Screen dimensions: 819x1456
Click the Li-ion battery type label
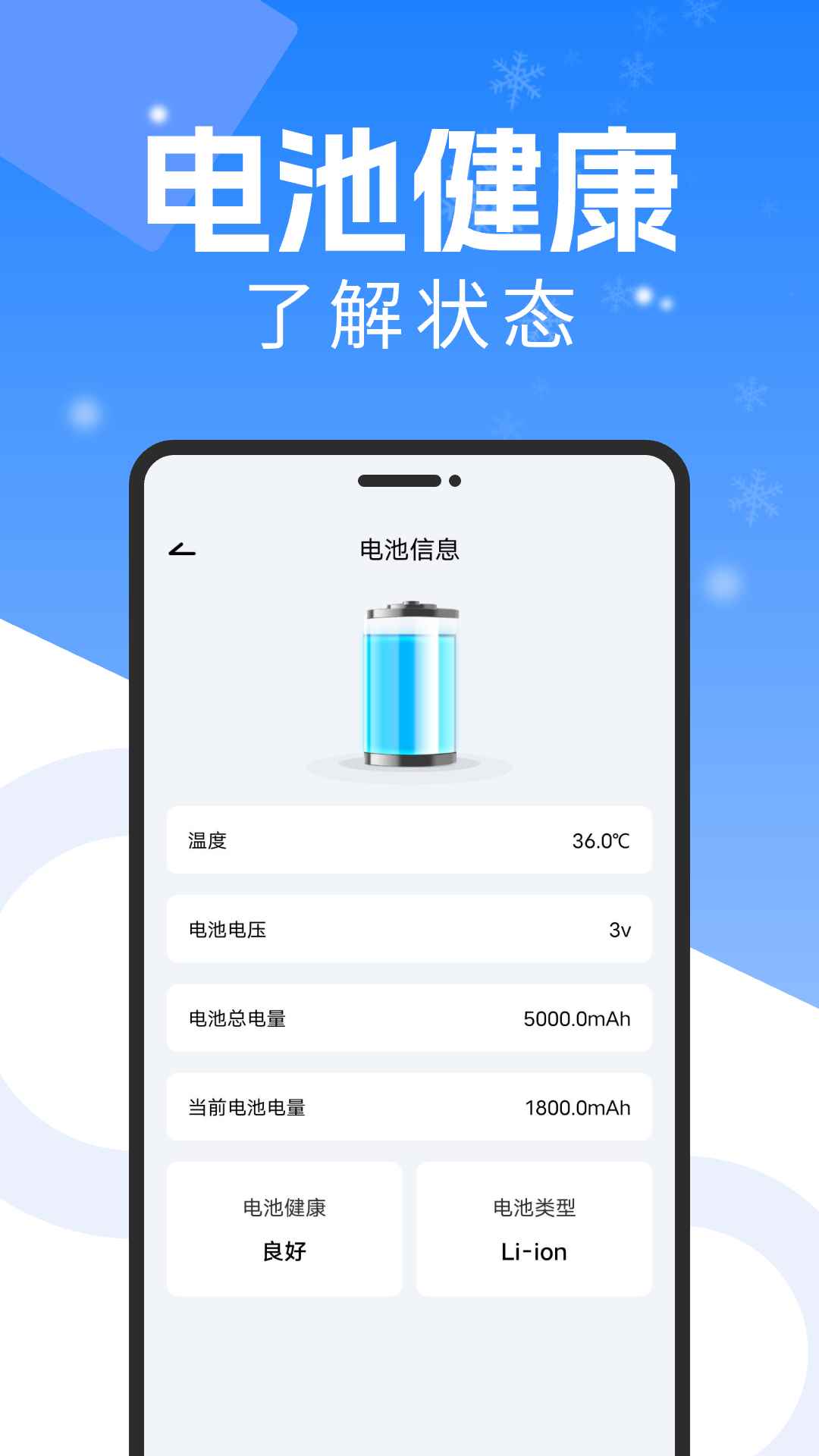pyautogui.click(x=534, y=1251)
